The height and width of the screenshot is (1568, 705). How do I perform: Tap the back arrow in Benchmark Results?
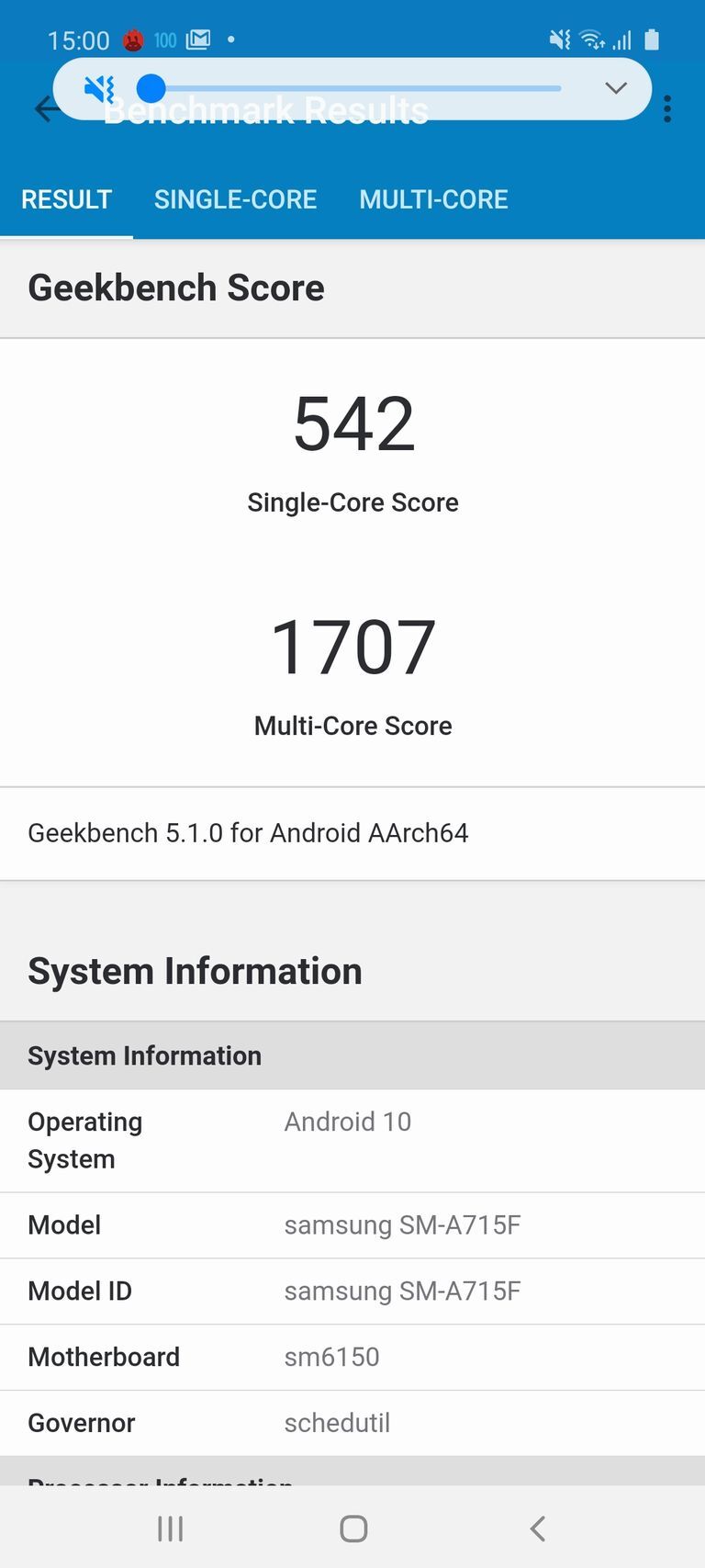click(x=46, y=109)
